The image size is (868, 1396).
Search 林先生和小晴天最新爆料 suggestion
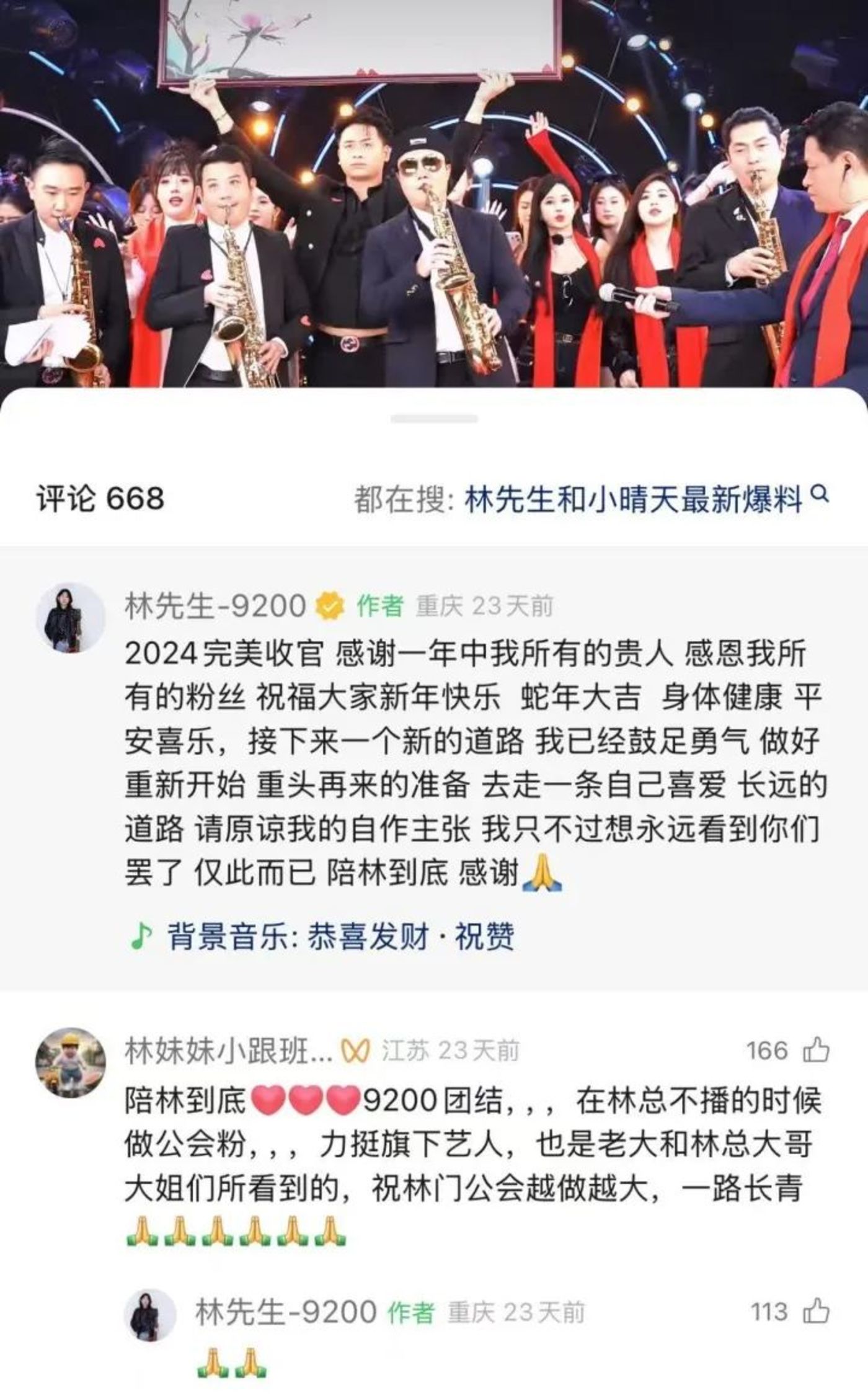[x=634, y=499]
